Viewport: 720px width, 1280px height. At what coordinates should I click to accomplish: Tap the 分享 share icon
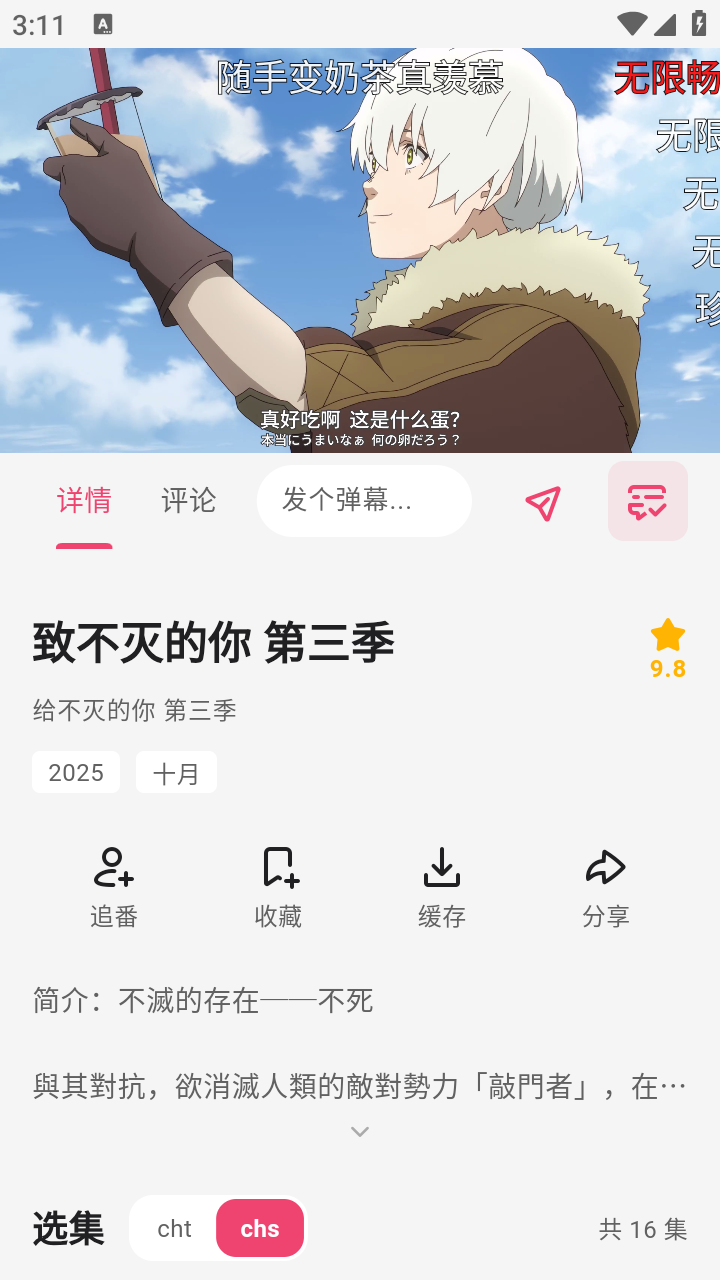(604, 866)
